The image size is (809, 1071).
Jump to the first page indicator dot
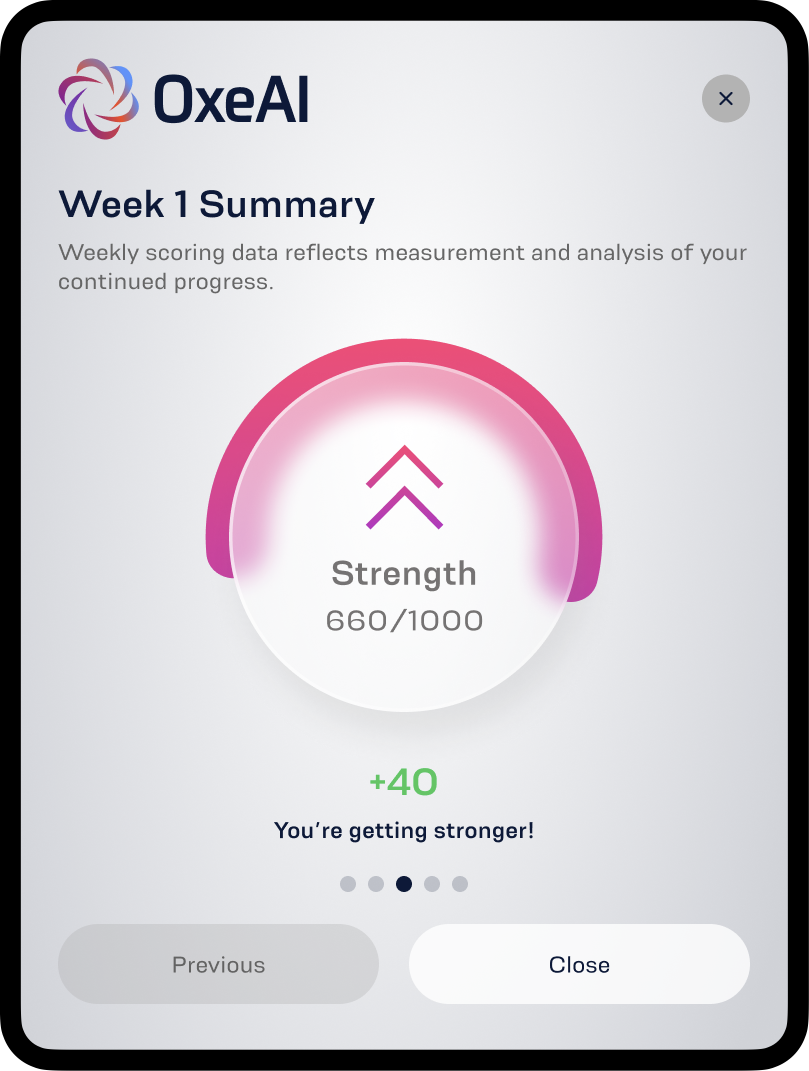point(348,884)
